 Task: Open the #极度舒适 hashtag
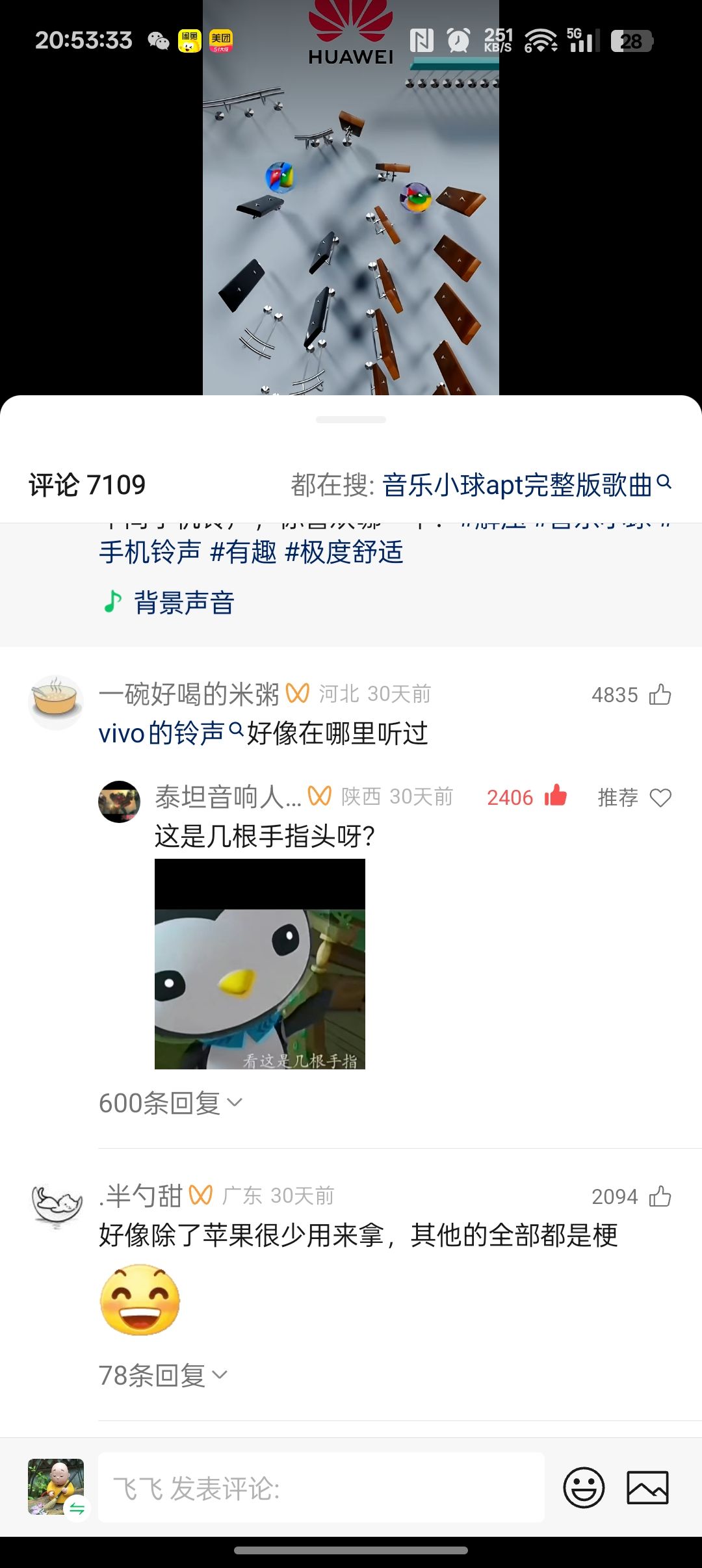click(x=344, y=553)
